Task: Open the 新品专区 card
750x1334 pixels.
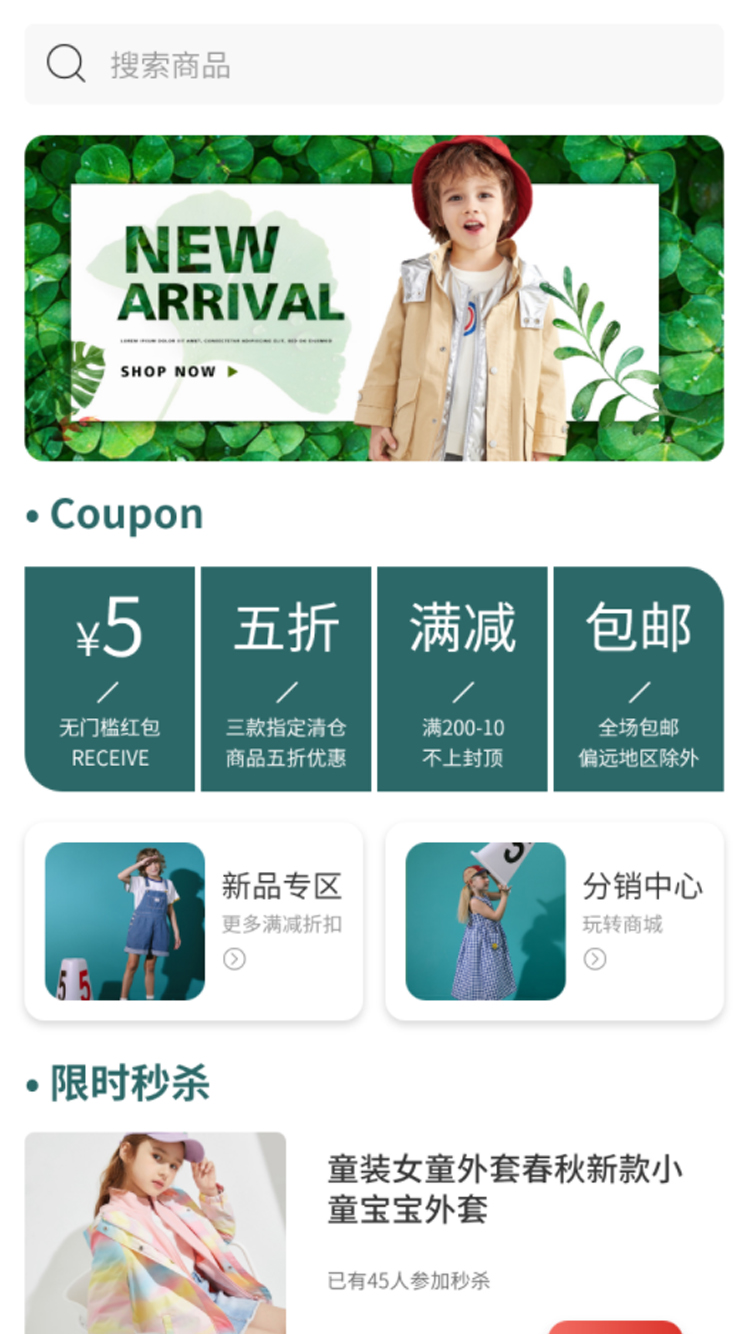Action: (x=194, y=921)
